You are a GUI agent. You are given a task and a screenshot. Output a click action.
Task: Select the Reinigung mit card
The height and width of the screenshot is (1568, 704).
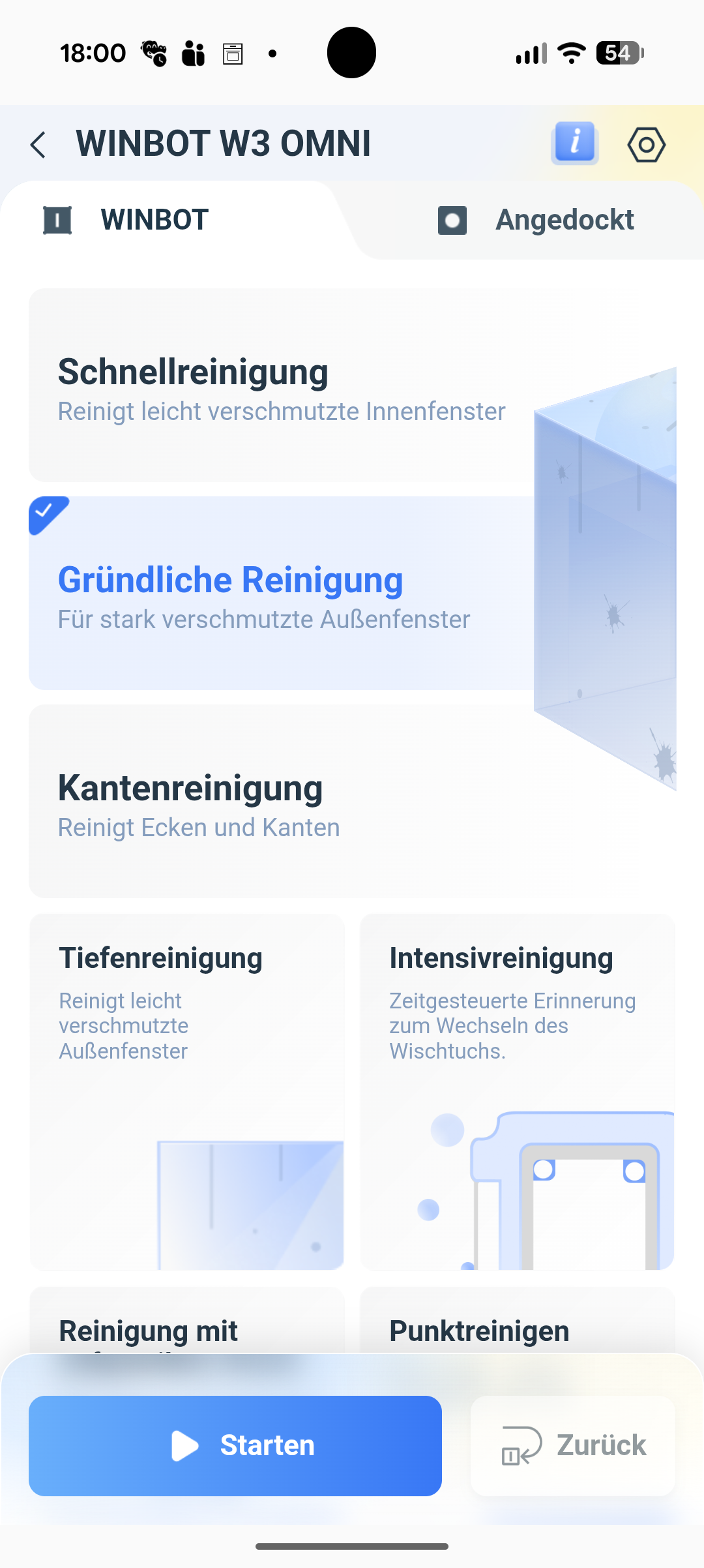tap(187, 1324)
